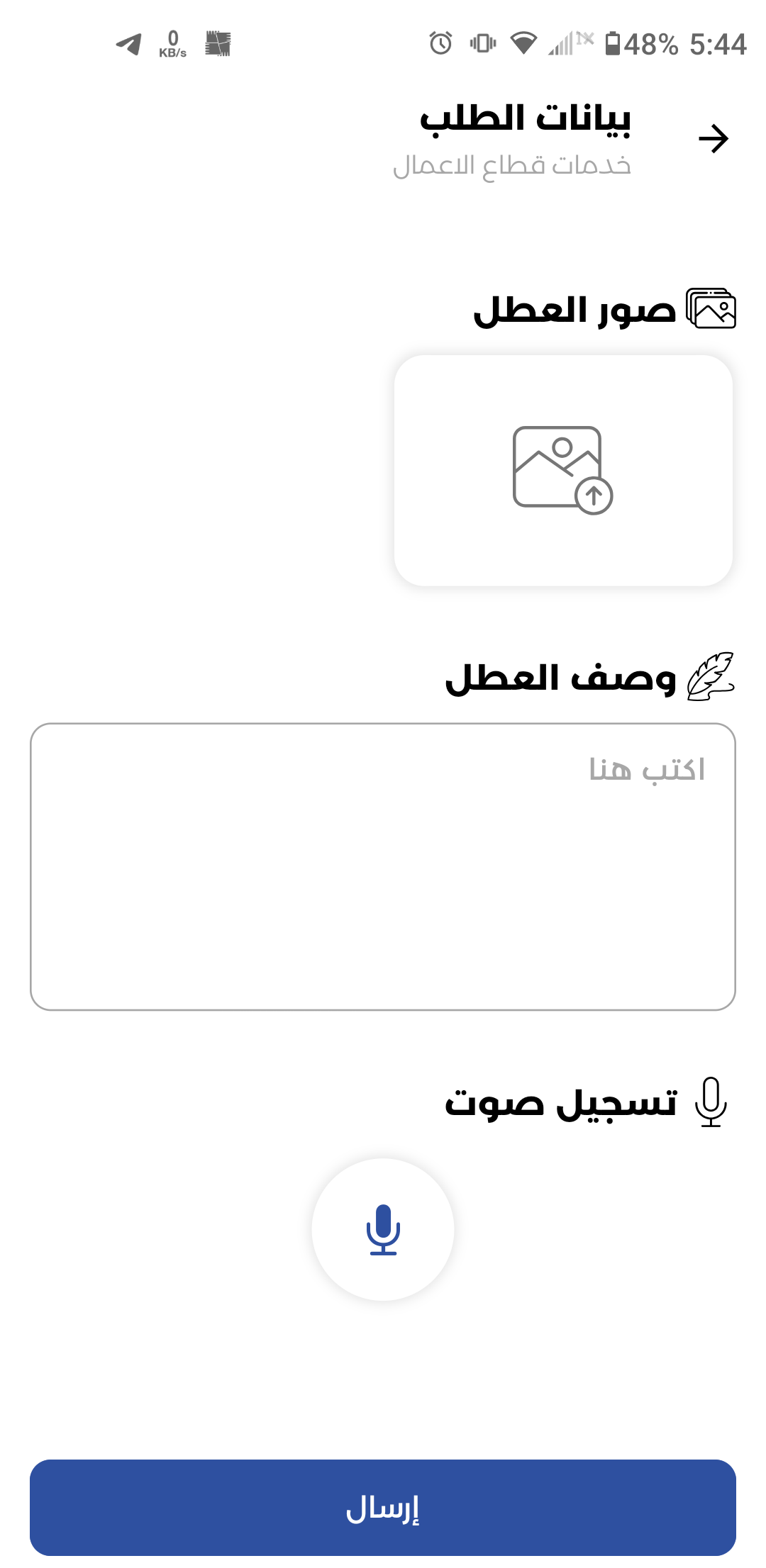Tap the KB/s network speed indicator
Screen dimensions: 766x1568
[174, 44]
